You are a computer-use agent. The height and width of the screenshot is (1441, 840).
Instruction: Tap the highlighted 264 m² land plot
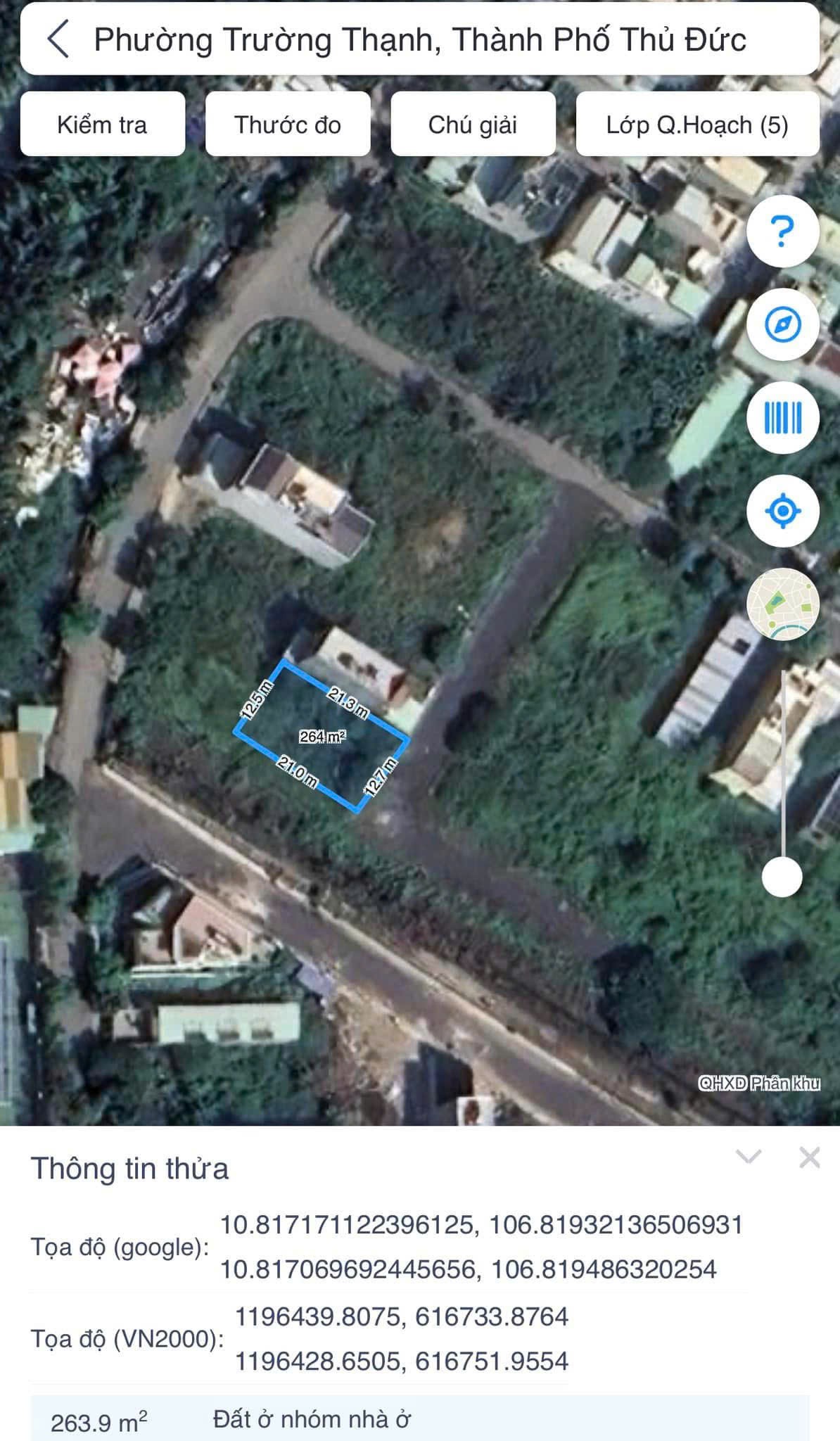(322, 737)
